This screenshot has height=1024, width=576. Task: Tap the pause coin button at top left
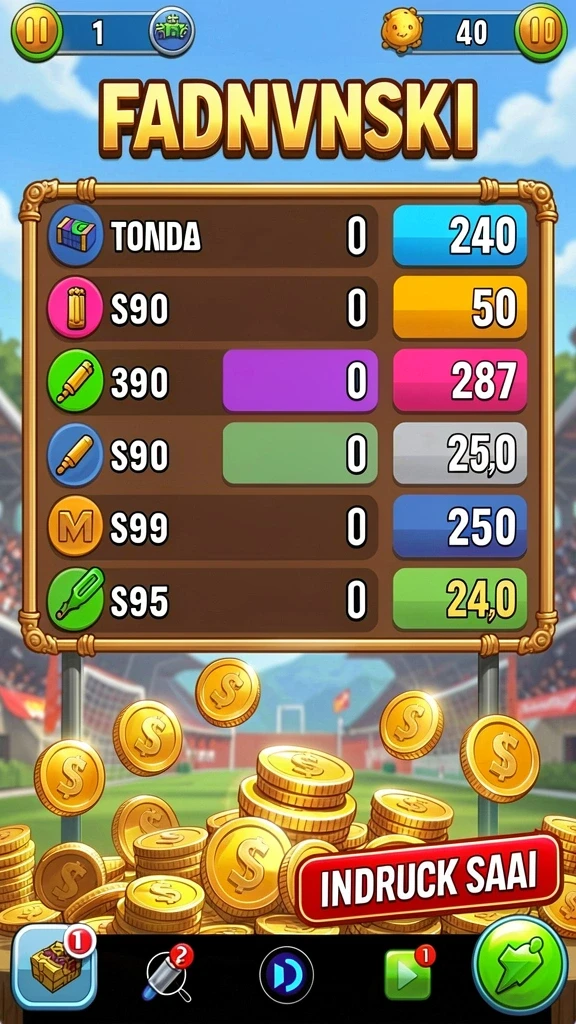pyautogui.click(x=37, y=31)
